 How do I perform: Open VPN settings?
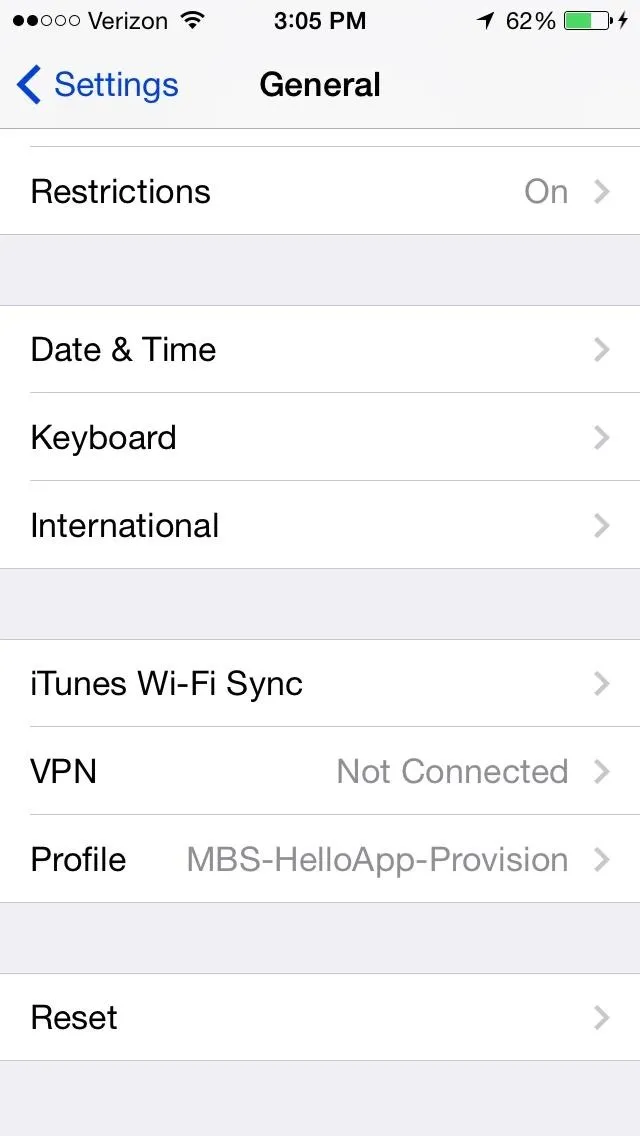click(x=320, y=772)
